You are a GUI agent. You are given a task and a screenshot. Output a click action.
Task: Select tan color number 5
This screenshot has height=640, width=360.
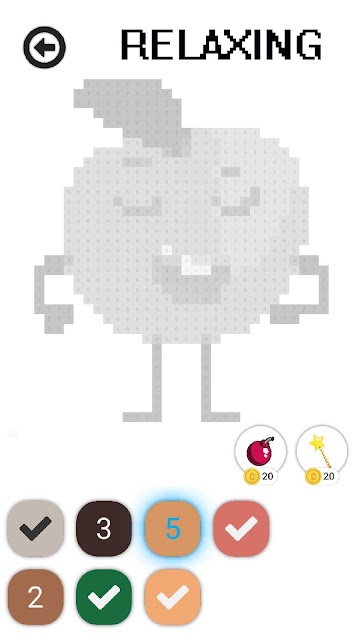point(172,528)
